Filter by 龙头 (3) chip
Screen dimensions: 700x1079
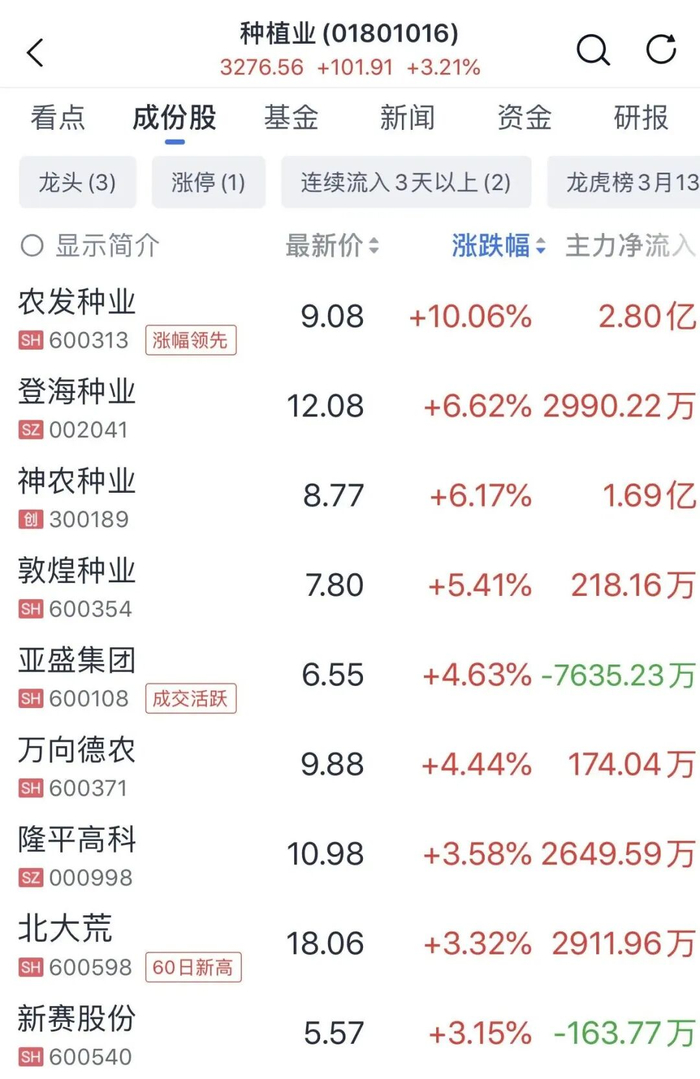(77, 182)
